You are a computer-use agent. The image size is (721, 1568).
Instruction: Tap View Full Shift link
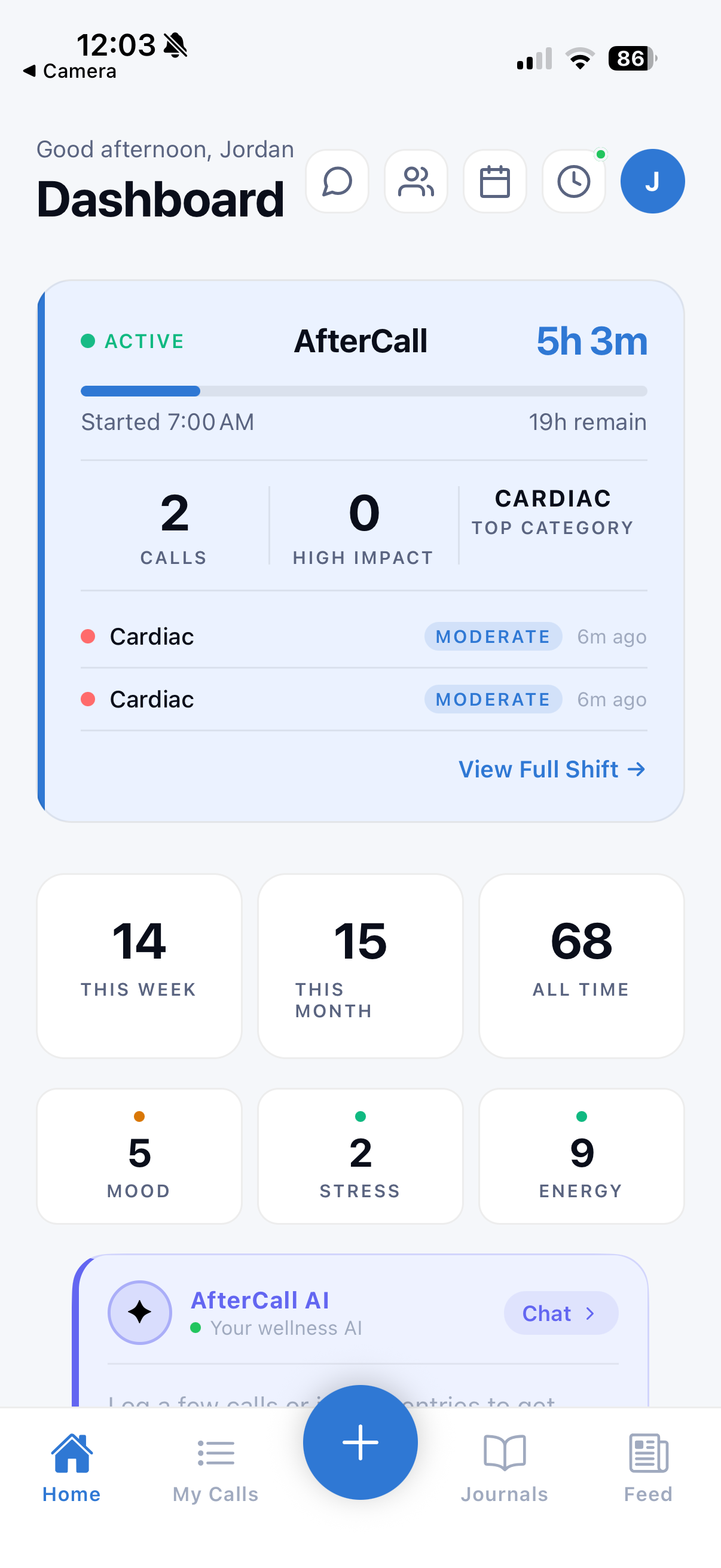552,770
